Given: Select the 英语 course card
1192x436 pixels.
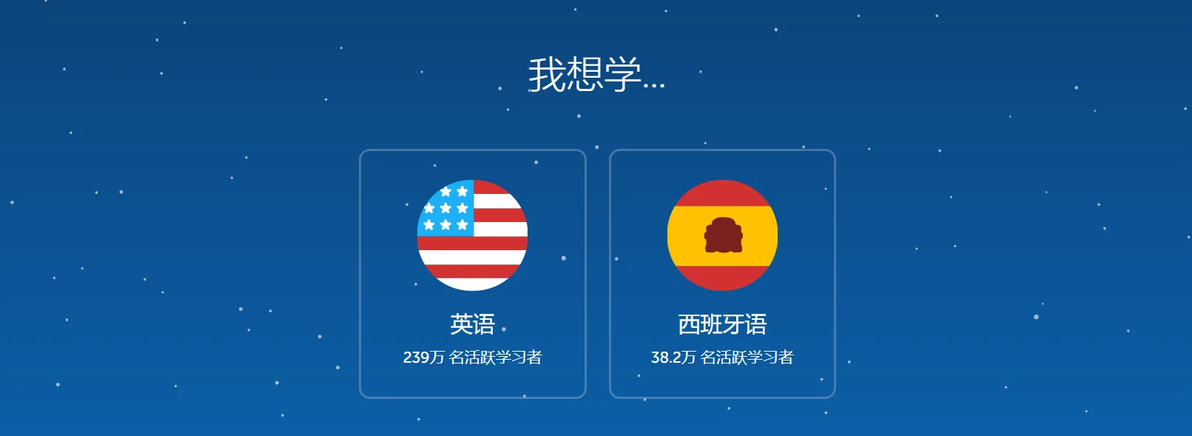Looking at the screenshot, I should [x=472, y=273].
